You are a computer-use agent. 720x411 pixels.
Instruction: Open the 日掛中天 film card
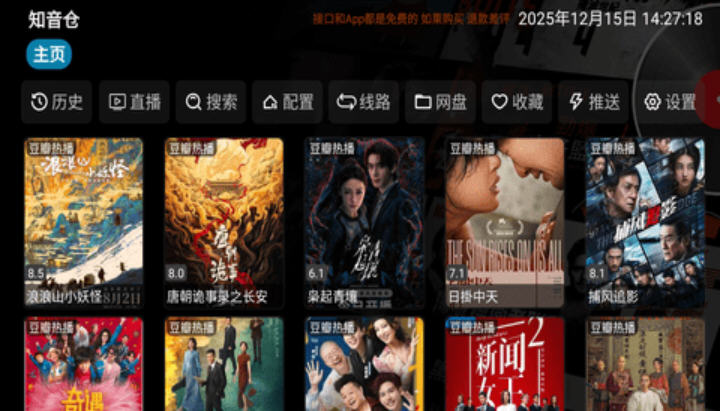(505, 222)
